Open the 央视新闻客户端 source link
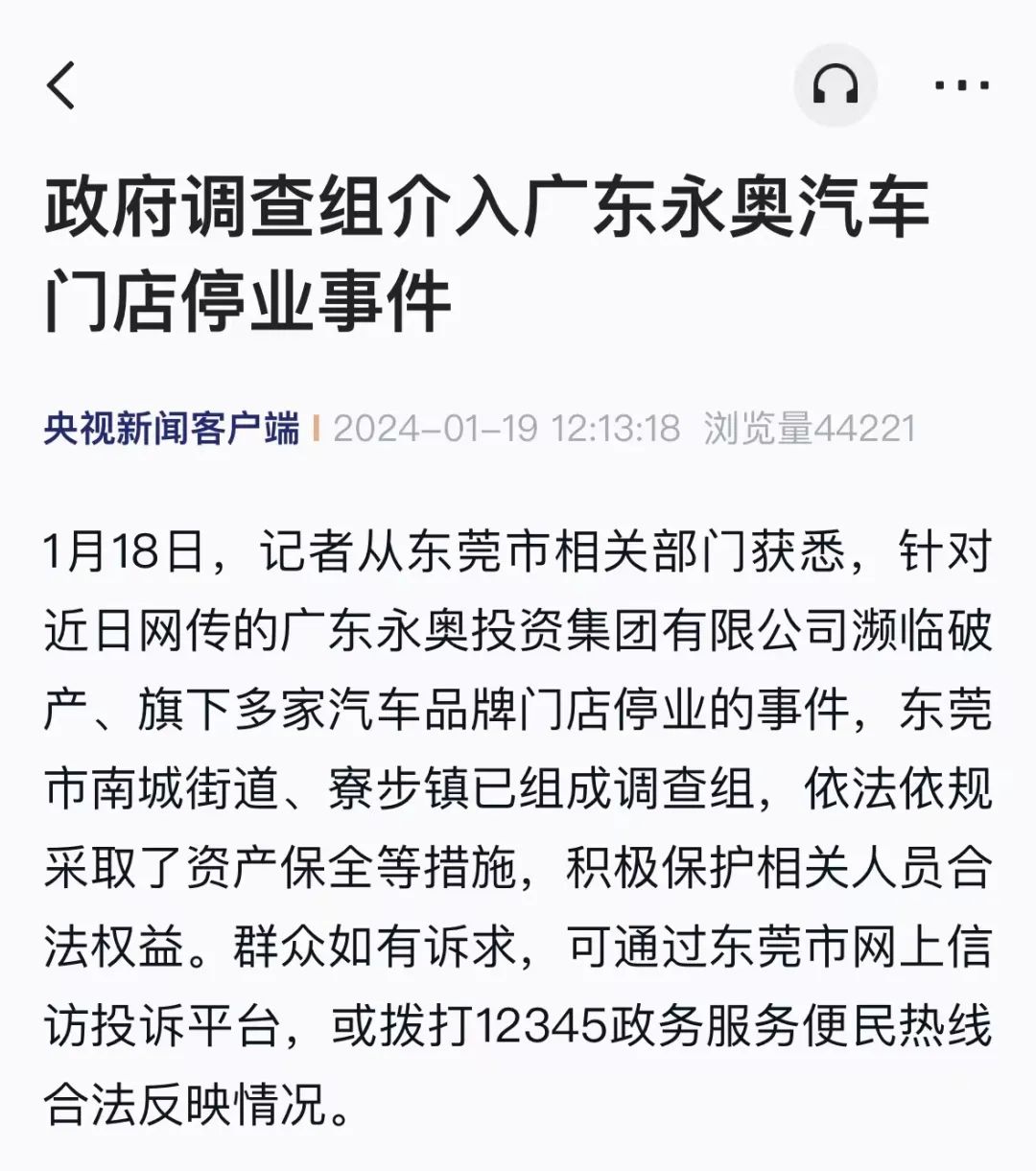Screen dimensions: 1036x1171 click(x=172, y=429)
